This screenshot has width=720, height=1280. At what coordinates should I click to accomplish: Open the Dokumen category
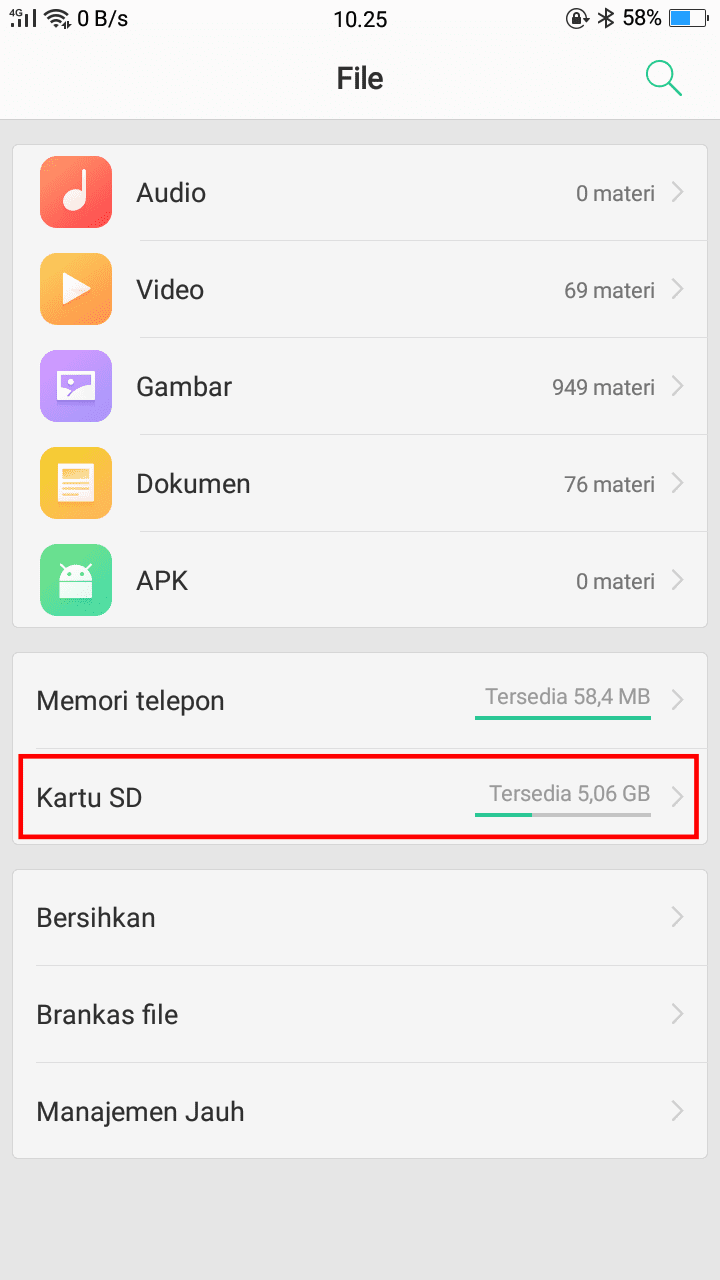(x=360, y=484)
